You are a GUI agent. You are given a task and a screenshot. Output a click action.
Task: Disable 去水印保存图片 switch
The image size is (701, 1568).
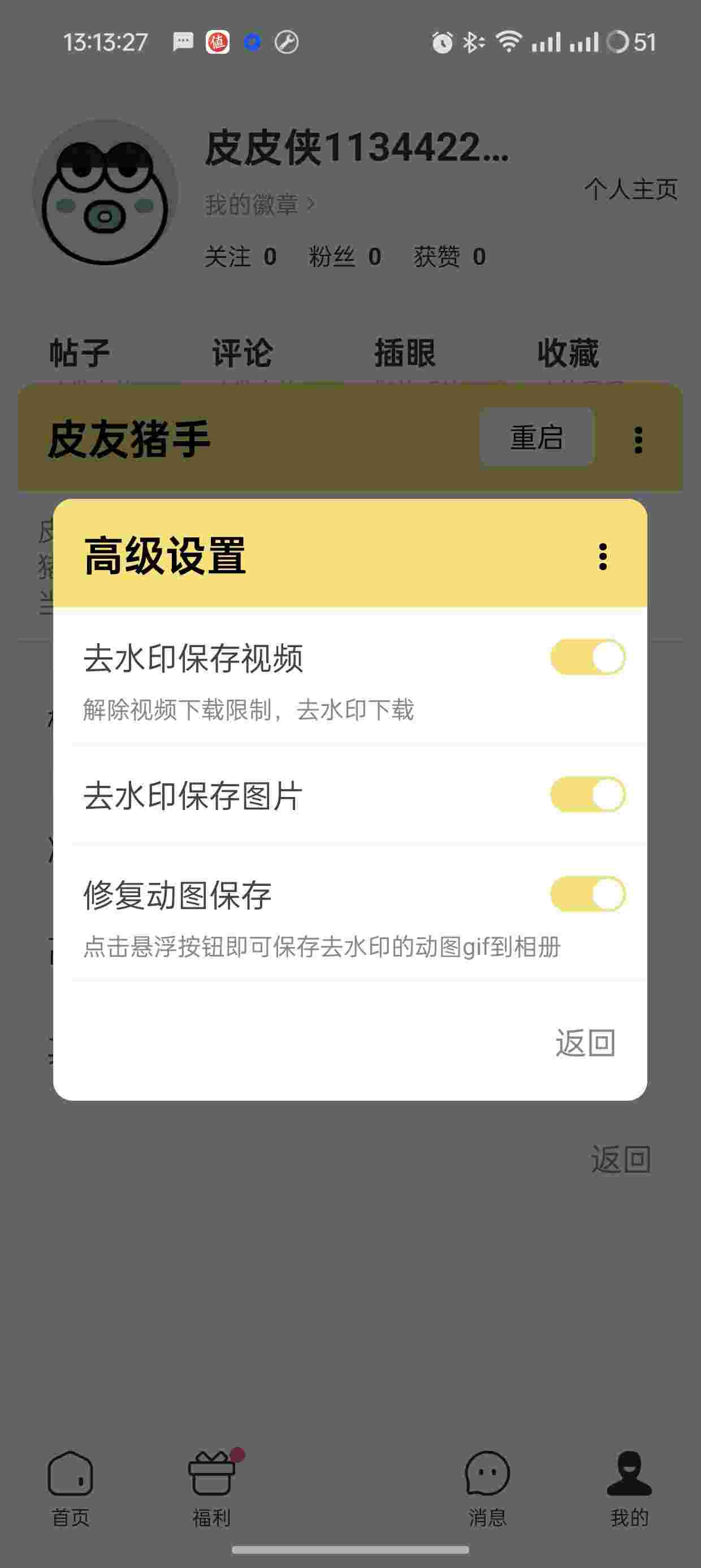pos(588,794)
